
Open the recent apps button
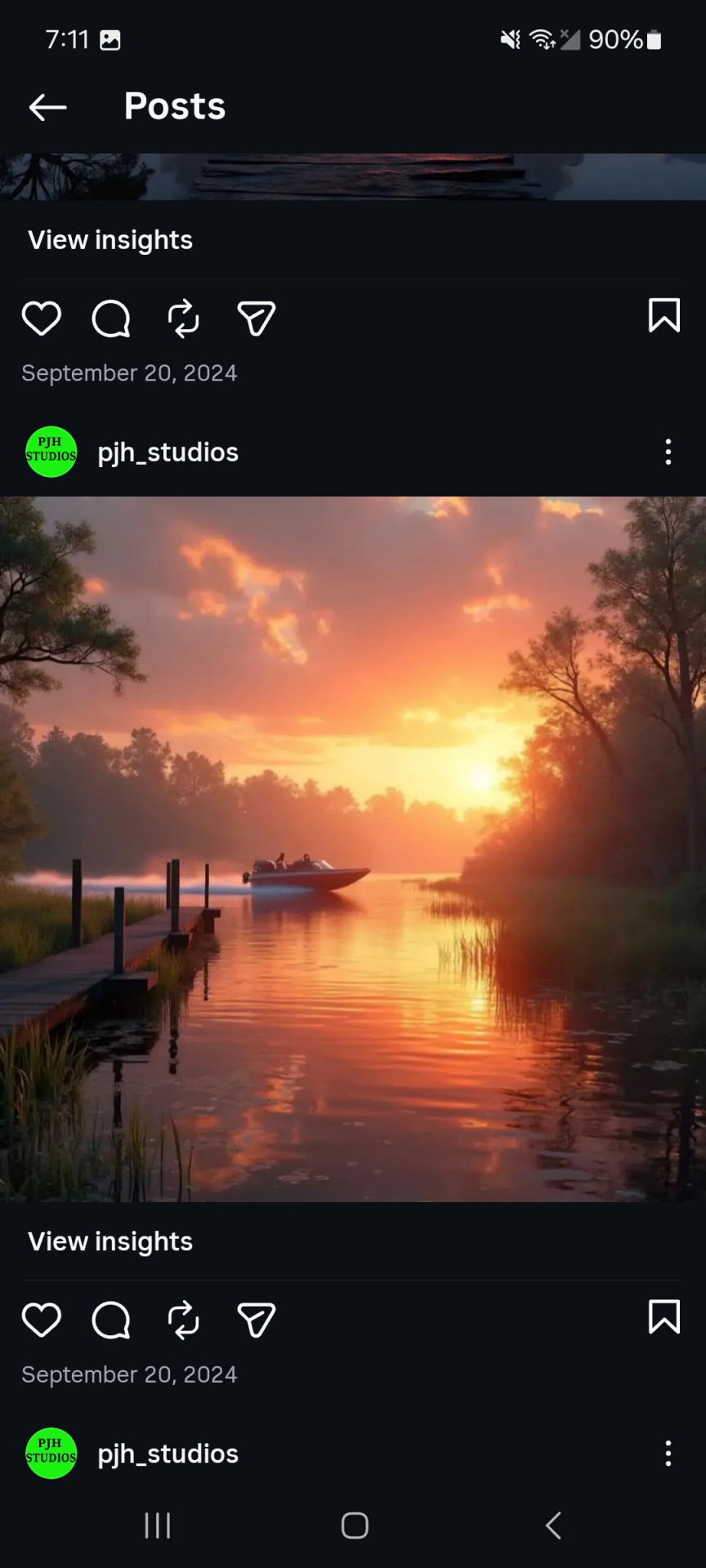157,1525
